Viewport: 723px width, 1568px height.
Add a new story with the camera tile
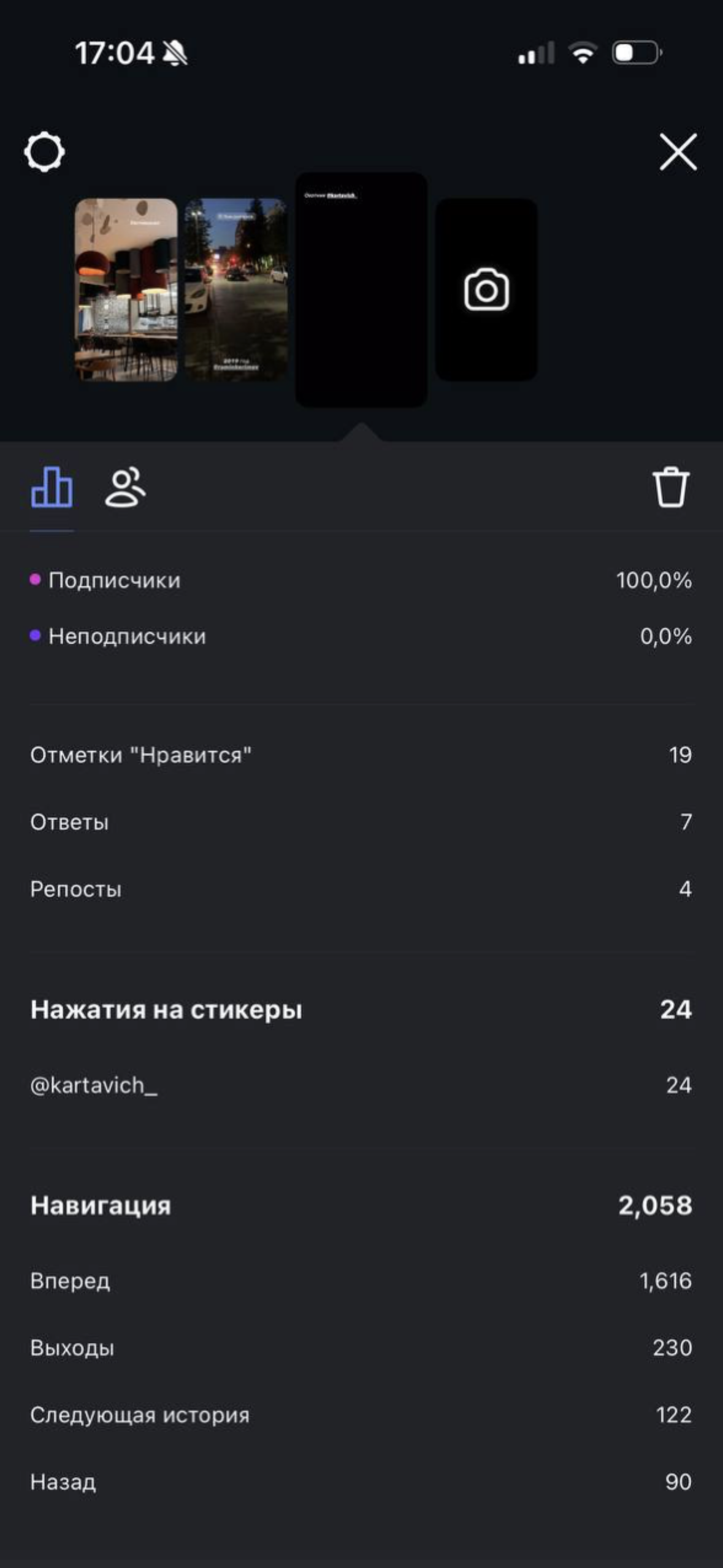click(486, 290)
